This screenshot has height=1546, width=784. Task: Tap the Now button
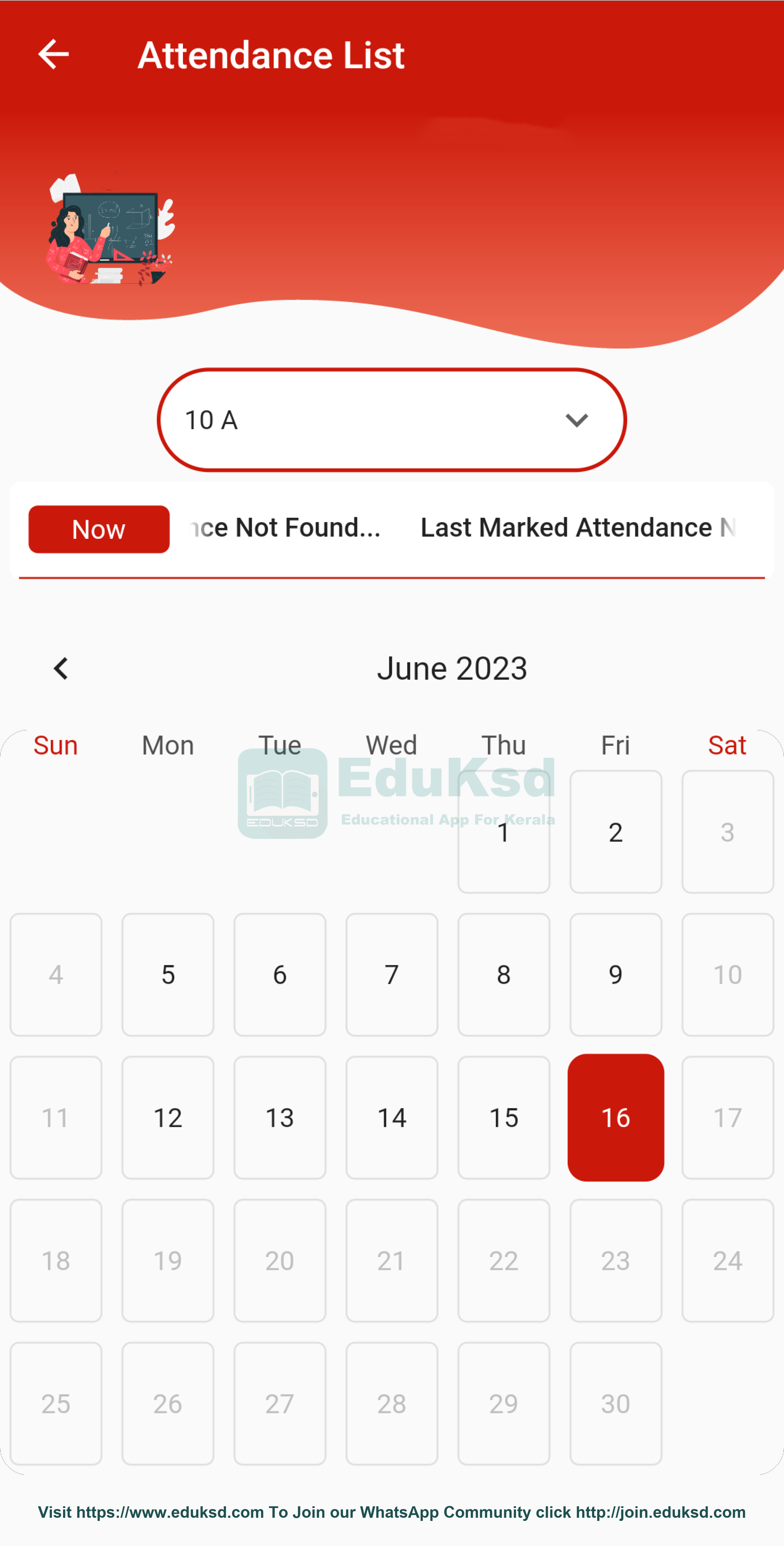99,529
